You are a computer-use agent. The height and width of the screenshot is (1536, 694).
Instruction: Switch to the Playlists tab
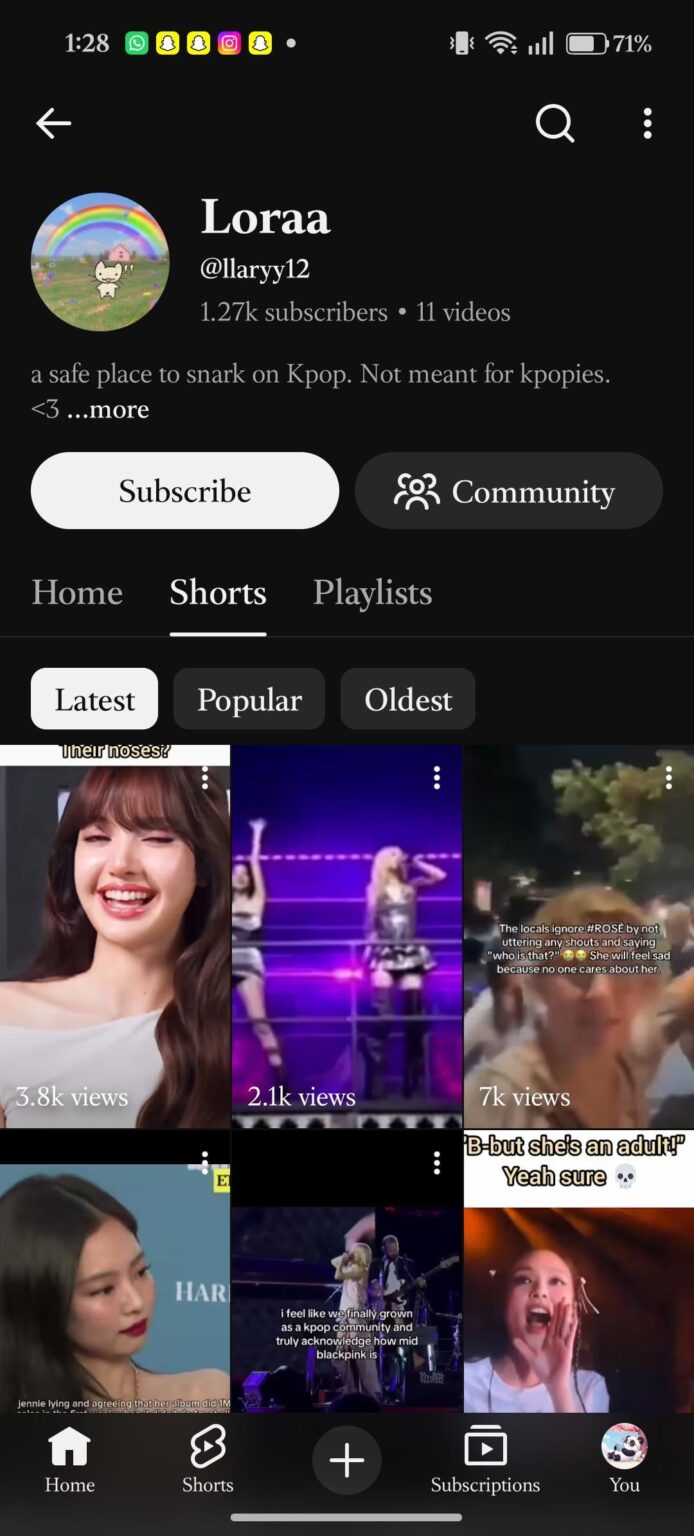(372, 593)
